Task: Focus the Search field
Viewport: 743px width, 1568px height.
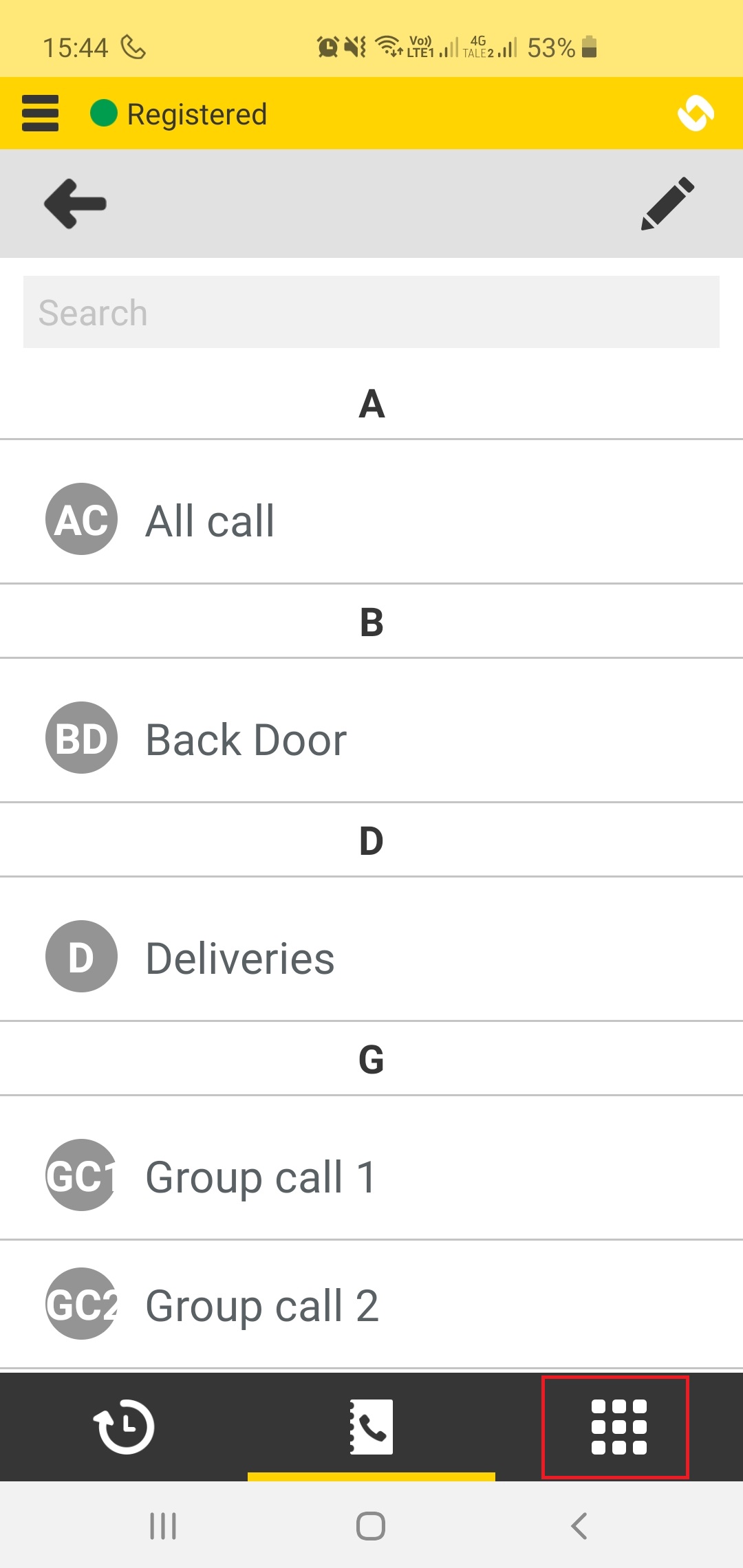Action: 371,312
